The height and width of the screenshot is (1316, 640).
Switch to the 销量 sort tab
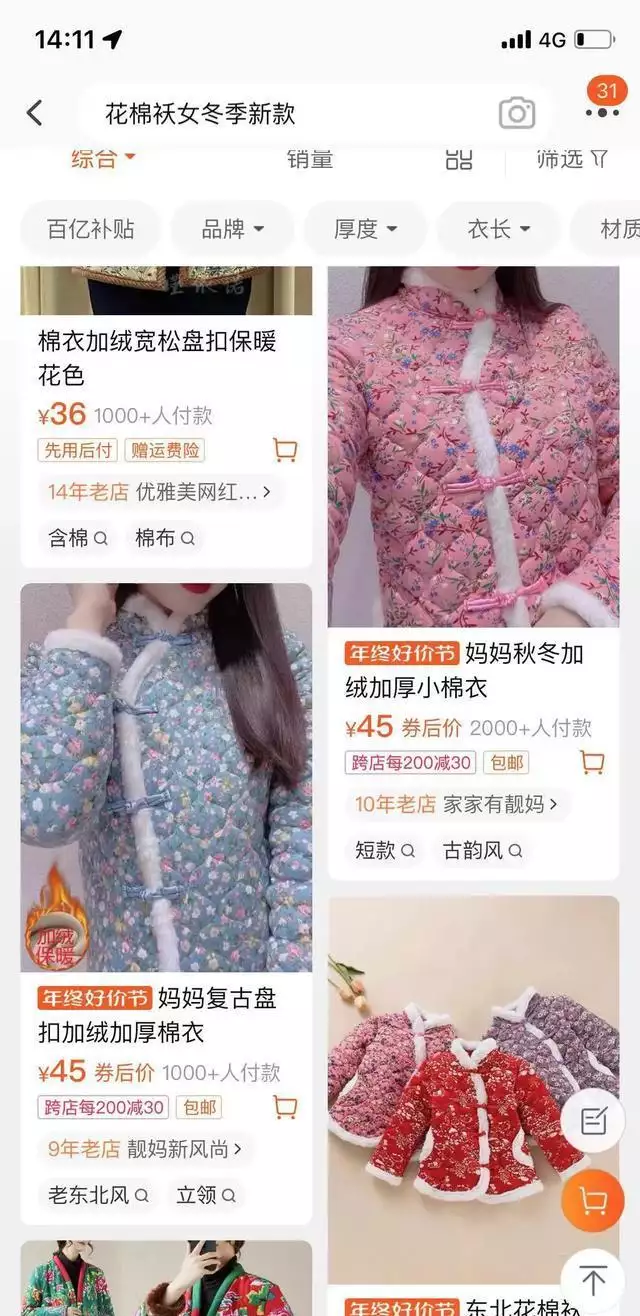(310, 159)
